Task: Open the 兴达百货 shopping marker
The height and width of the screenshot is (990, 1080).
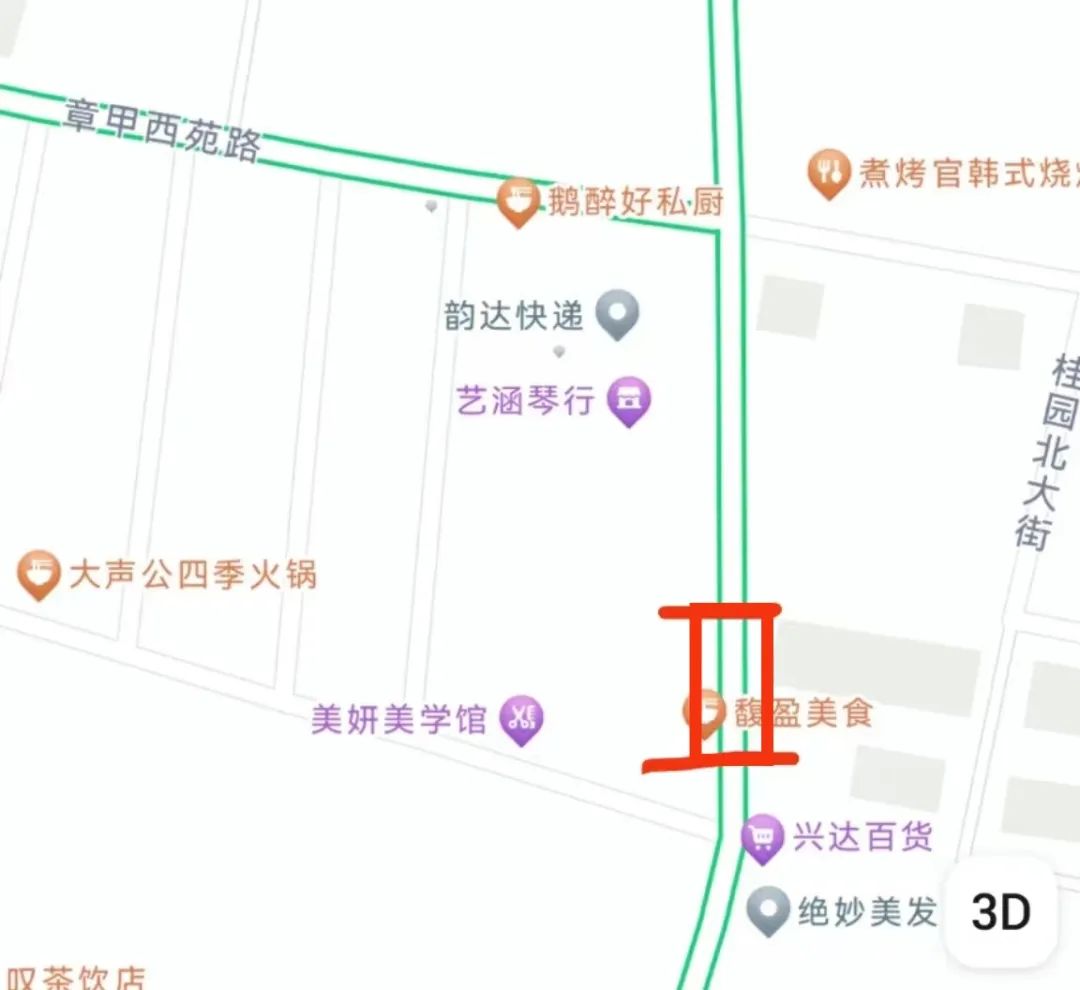Action: click(763, 836)
